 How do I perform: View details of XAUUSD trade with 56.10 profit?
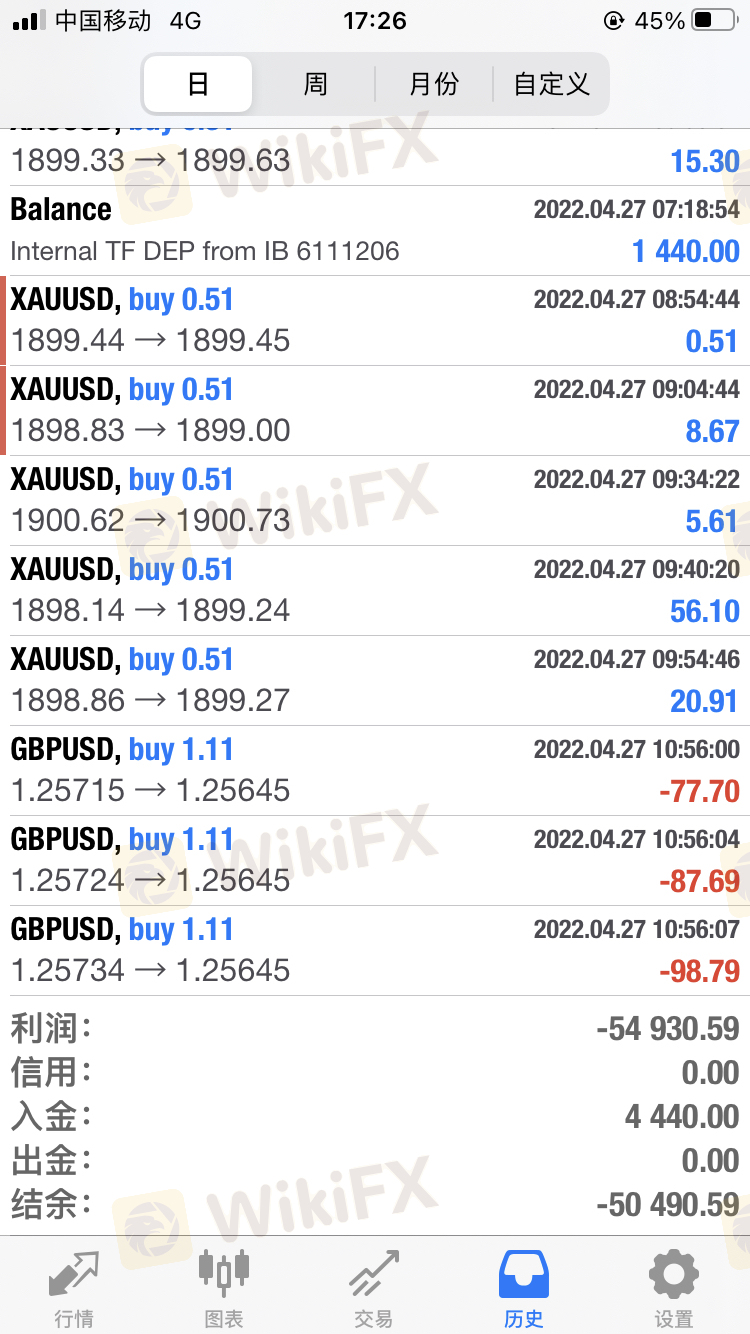tap(375, 591)
